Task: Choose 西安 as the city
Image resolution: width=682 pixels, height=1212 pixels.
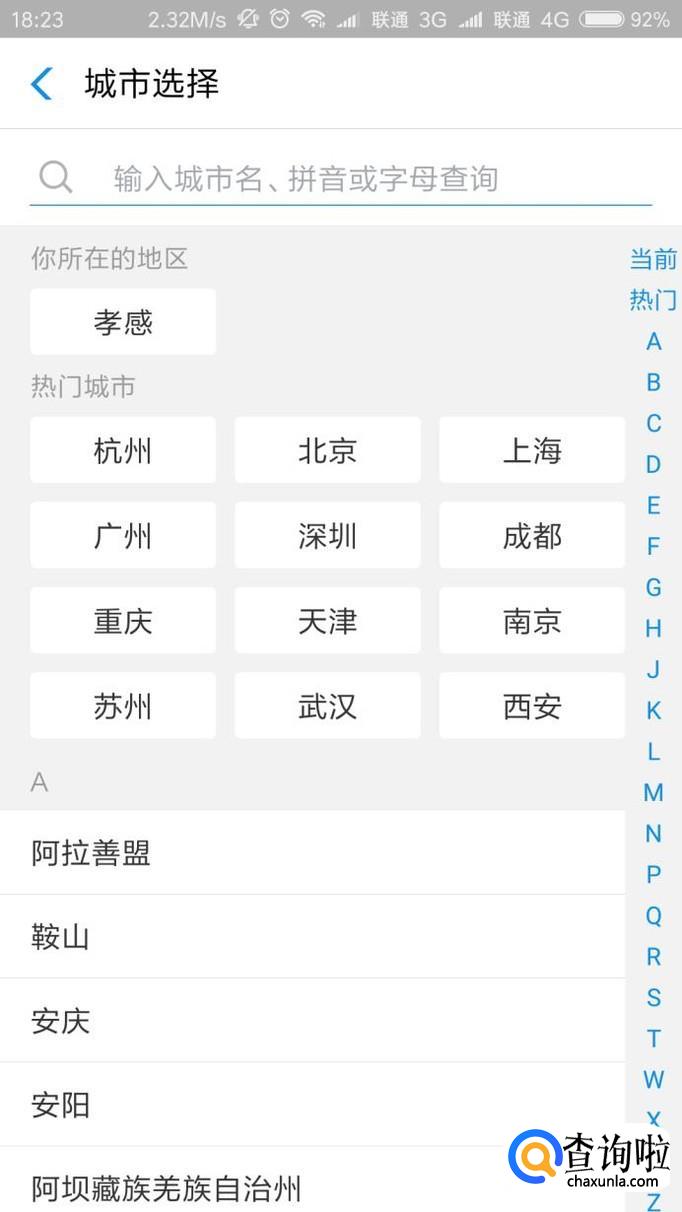Action: tap(531, 705)
